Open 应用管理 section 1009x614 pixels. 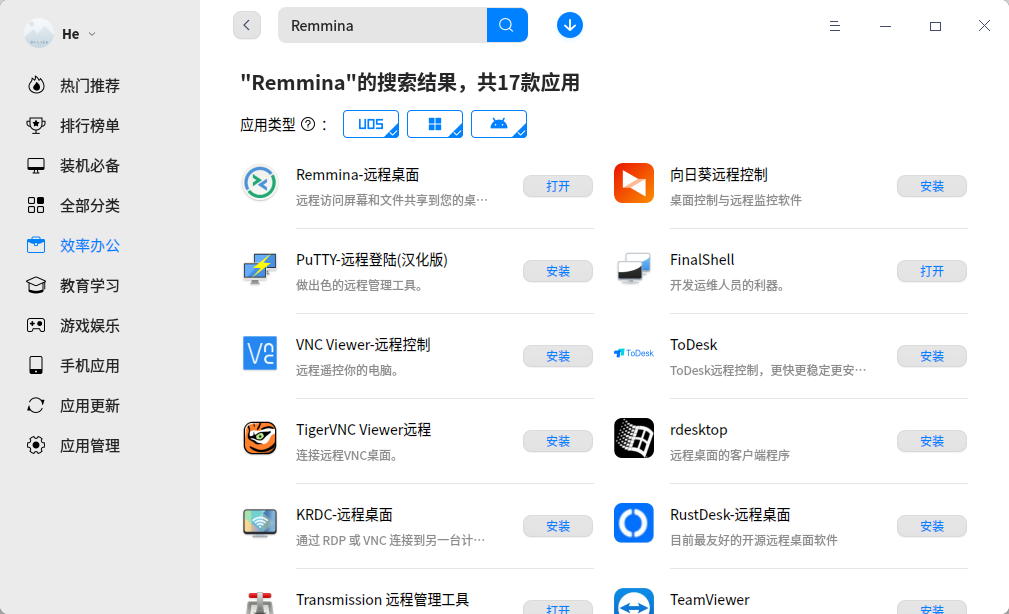[x=89, y=446]
